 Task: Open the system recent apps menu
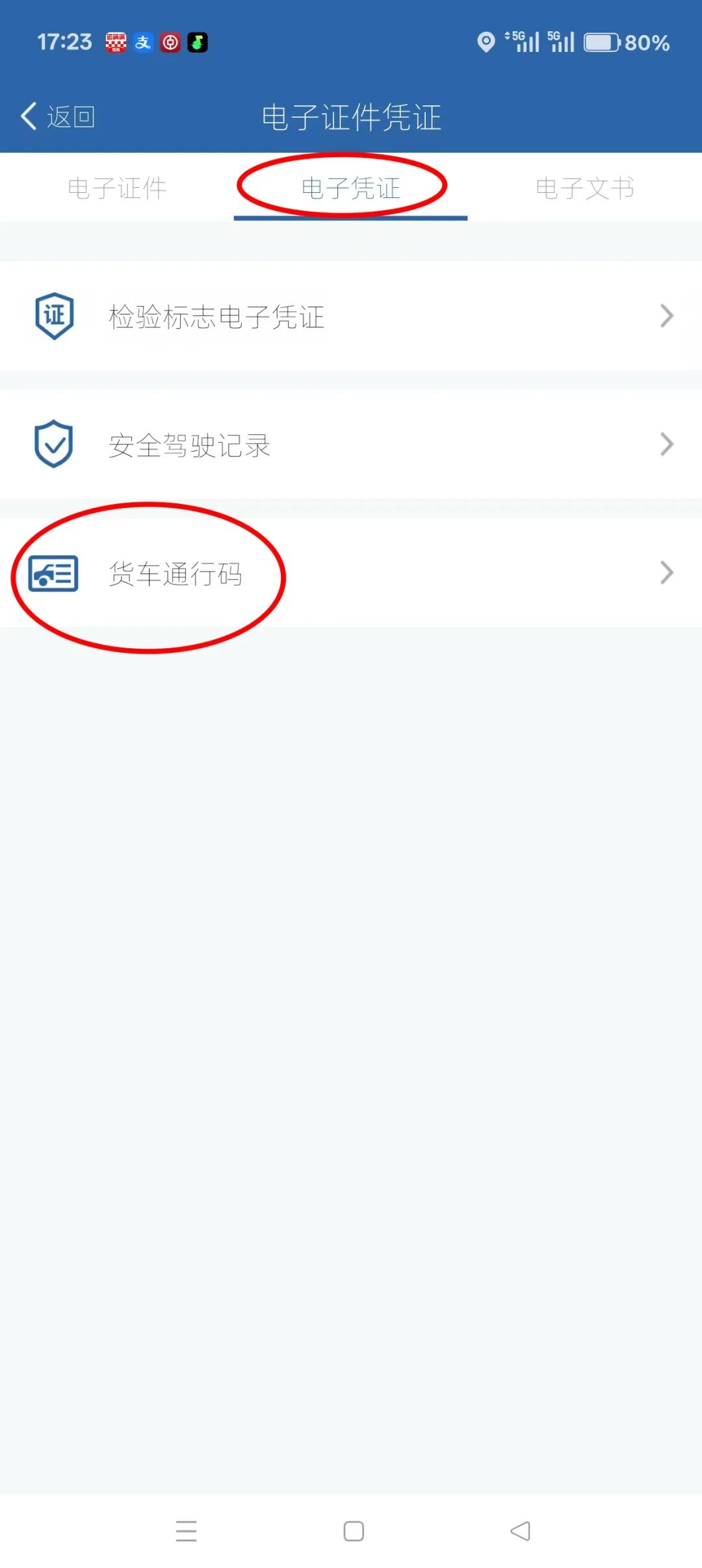pos(187,1531)
